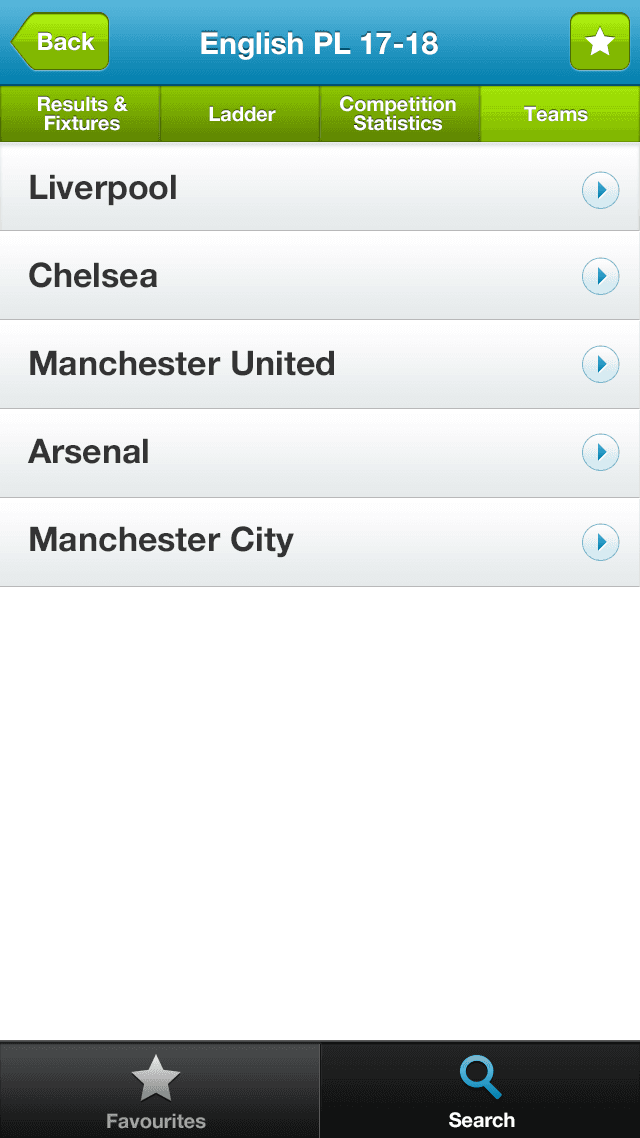Open the Ladder tab
Image resolution: width=640 pixels, height=1138 pixels.
pyautogui.click(x=241, y=114)
